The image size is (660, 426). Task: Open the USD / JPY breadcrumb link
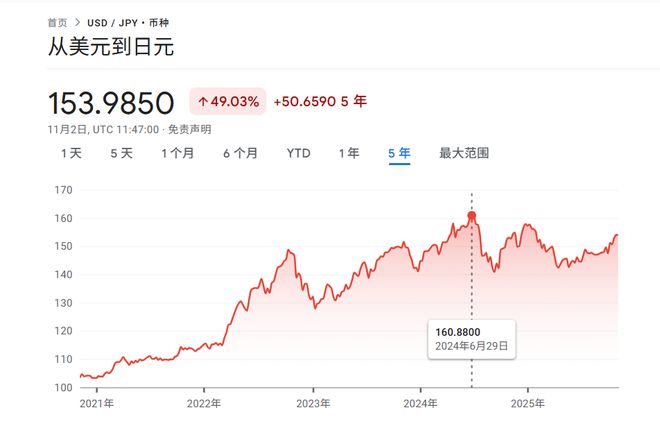(x=112, y=22)
